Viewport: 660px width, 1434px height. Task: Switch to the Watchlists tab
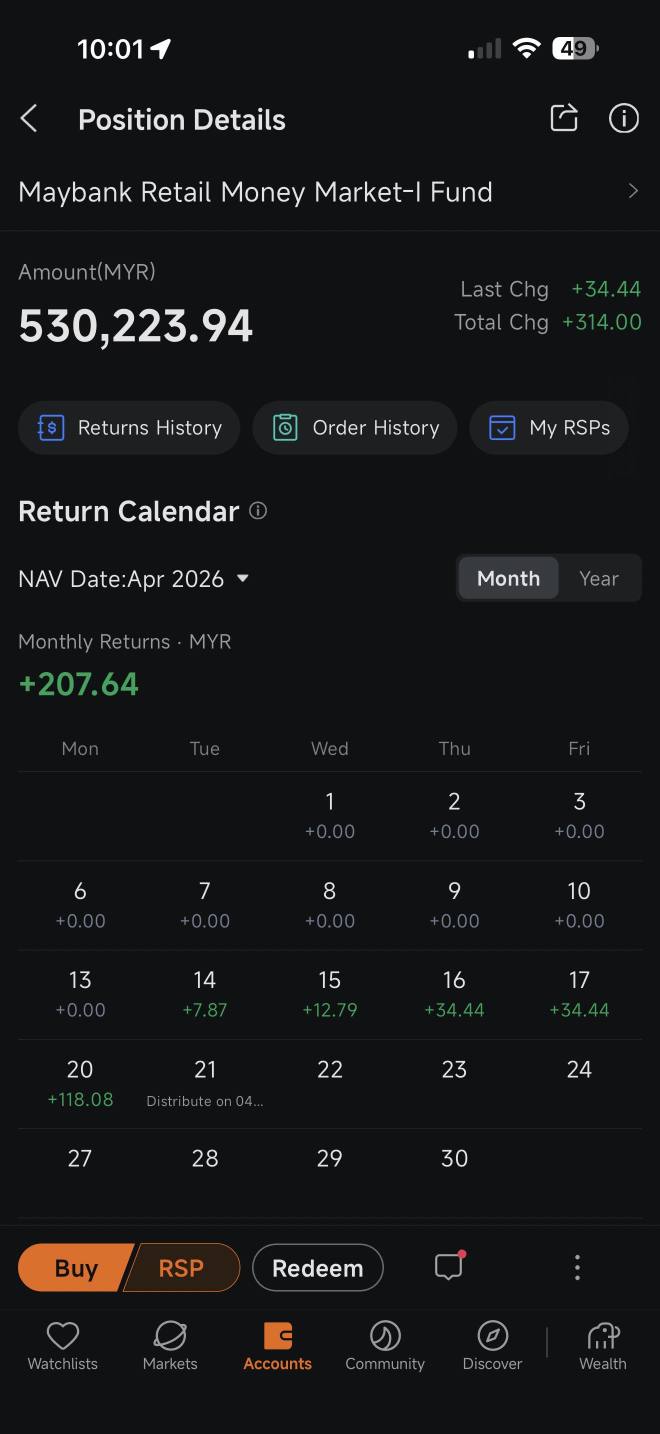point(63,1346)
